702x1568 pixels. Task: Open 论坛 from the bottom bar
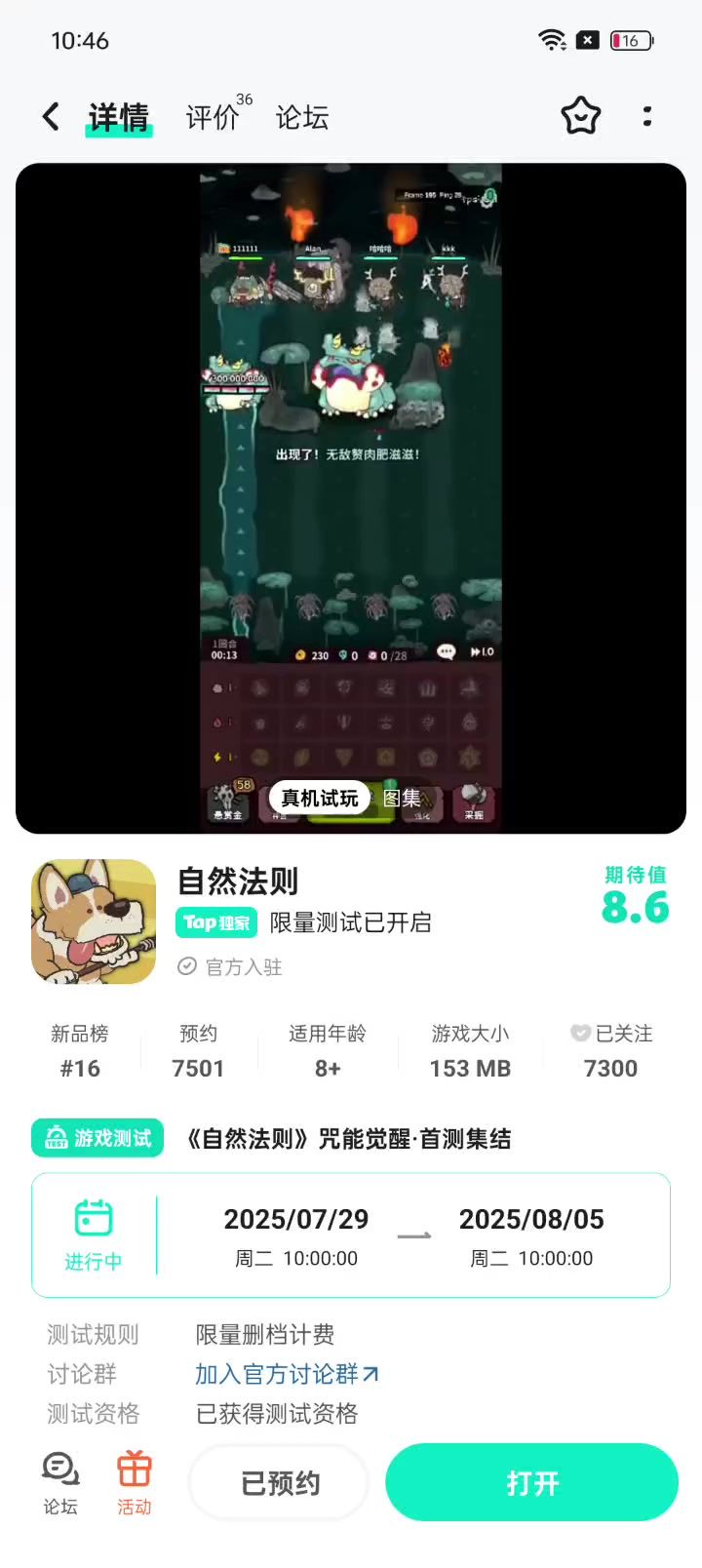point(60,1482)
